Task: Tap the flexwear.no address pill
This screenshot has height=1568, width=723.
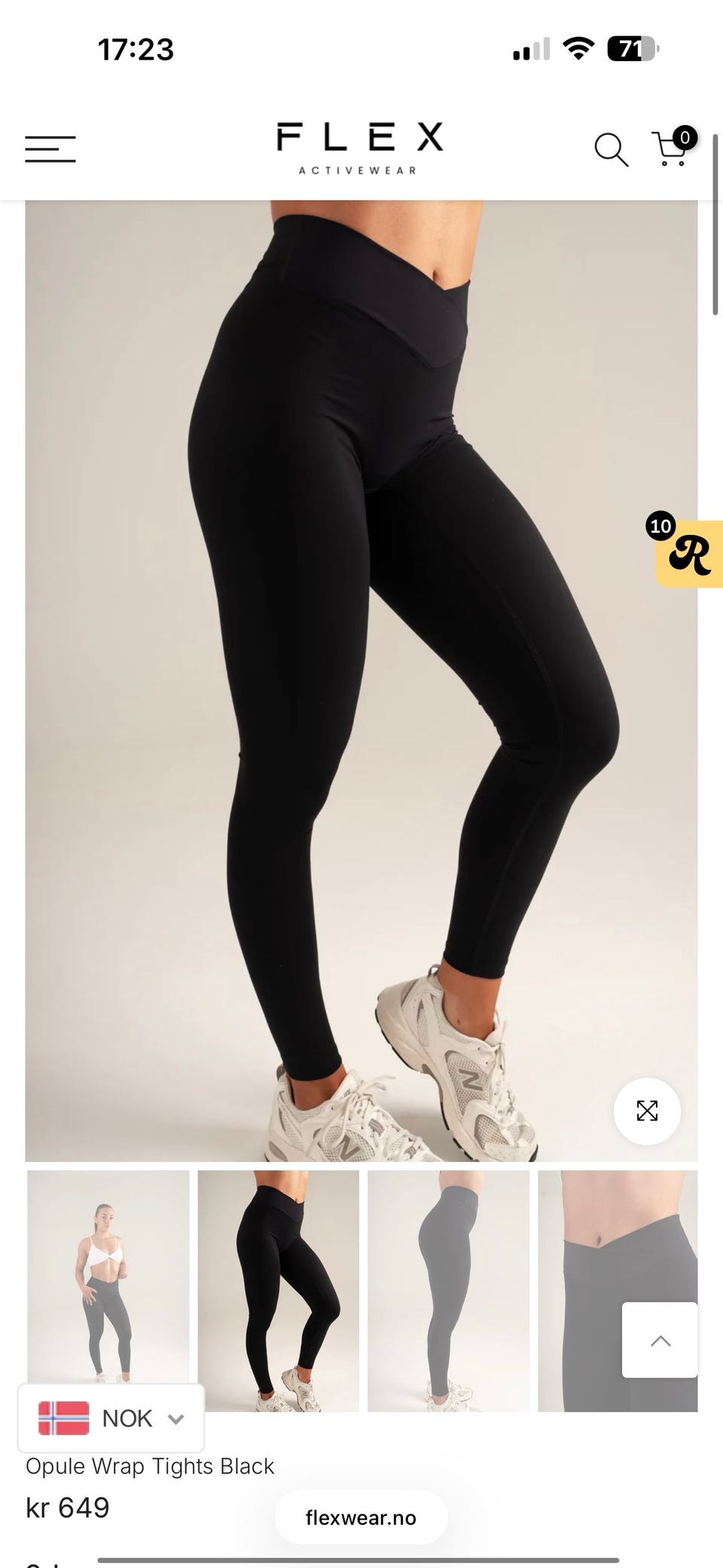Action: (361, 1518)
